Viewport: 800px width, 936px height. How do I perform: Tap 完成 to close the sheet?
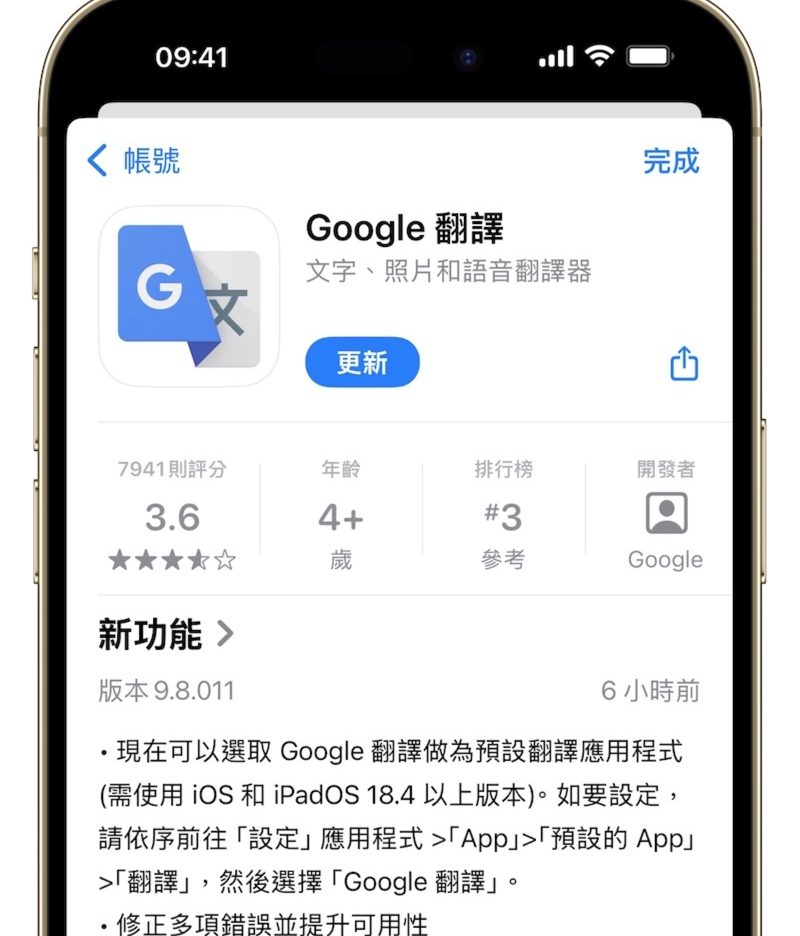671,161
